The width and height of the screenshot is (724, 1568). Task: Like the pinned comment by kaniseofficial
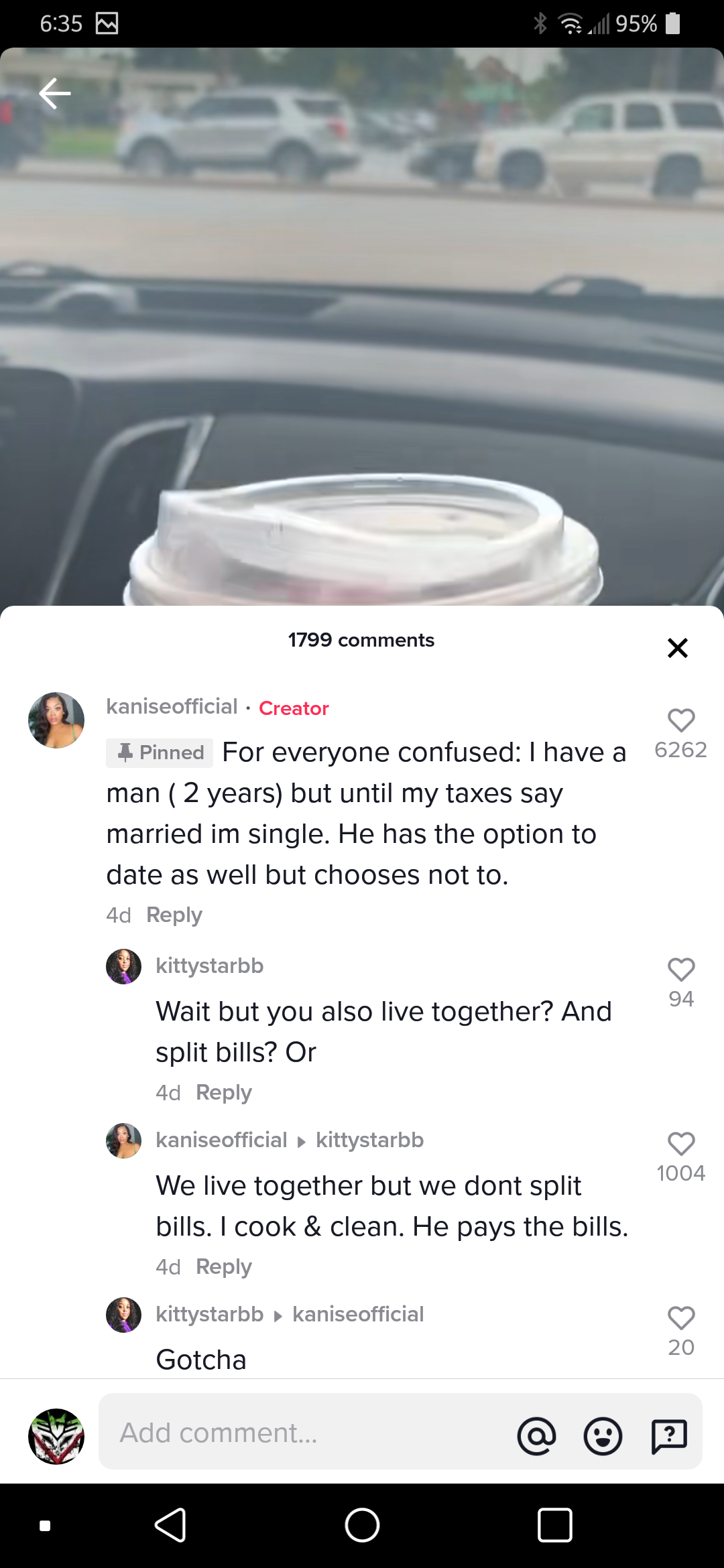pyautogui.click(x=680, y=721)
